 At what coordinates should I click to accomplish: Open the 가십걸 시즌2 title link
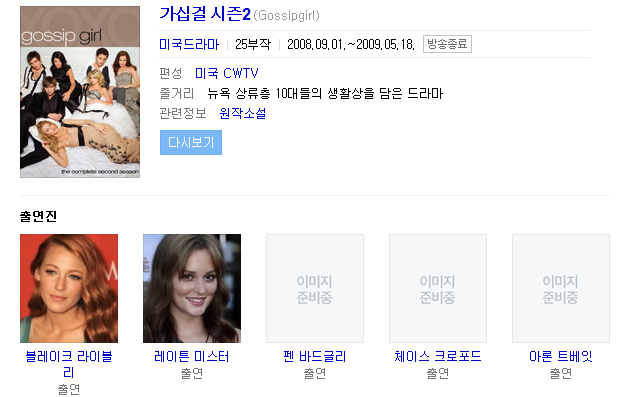point(205,15)
